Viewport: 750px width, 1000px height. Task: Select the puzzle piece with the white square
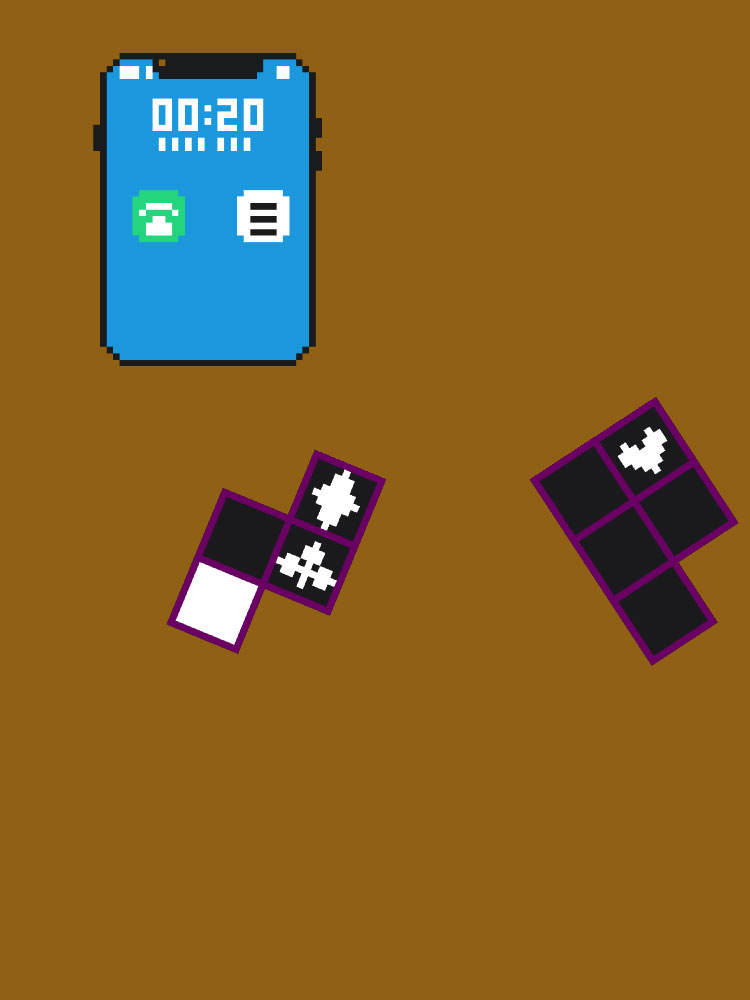pyautogui.click(x=218, y=602)
